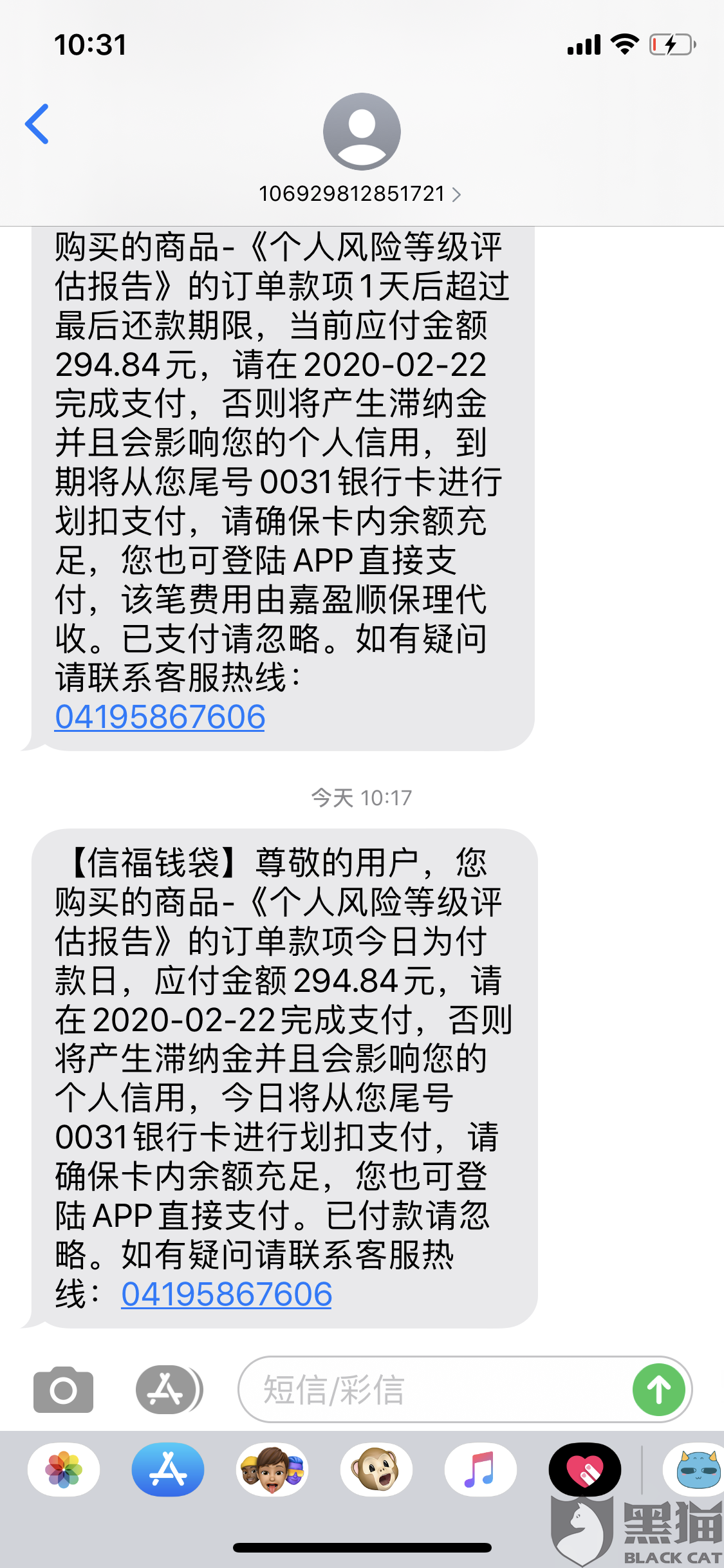The image size is (724, 1568).
Task: Send the message with the green arrow
Action: (658, 1390)
